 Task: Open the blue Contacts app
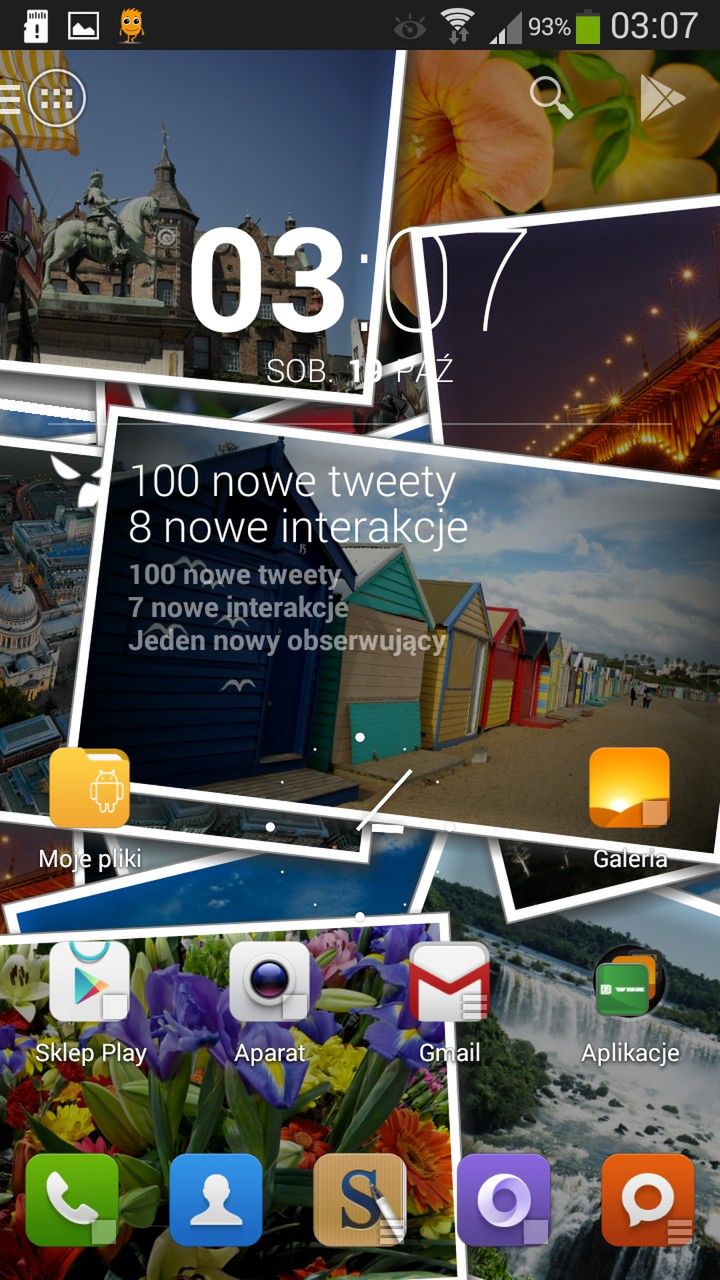click(216, 1200)
